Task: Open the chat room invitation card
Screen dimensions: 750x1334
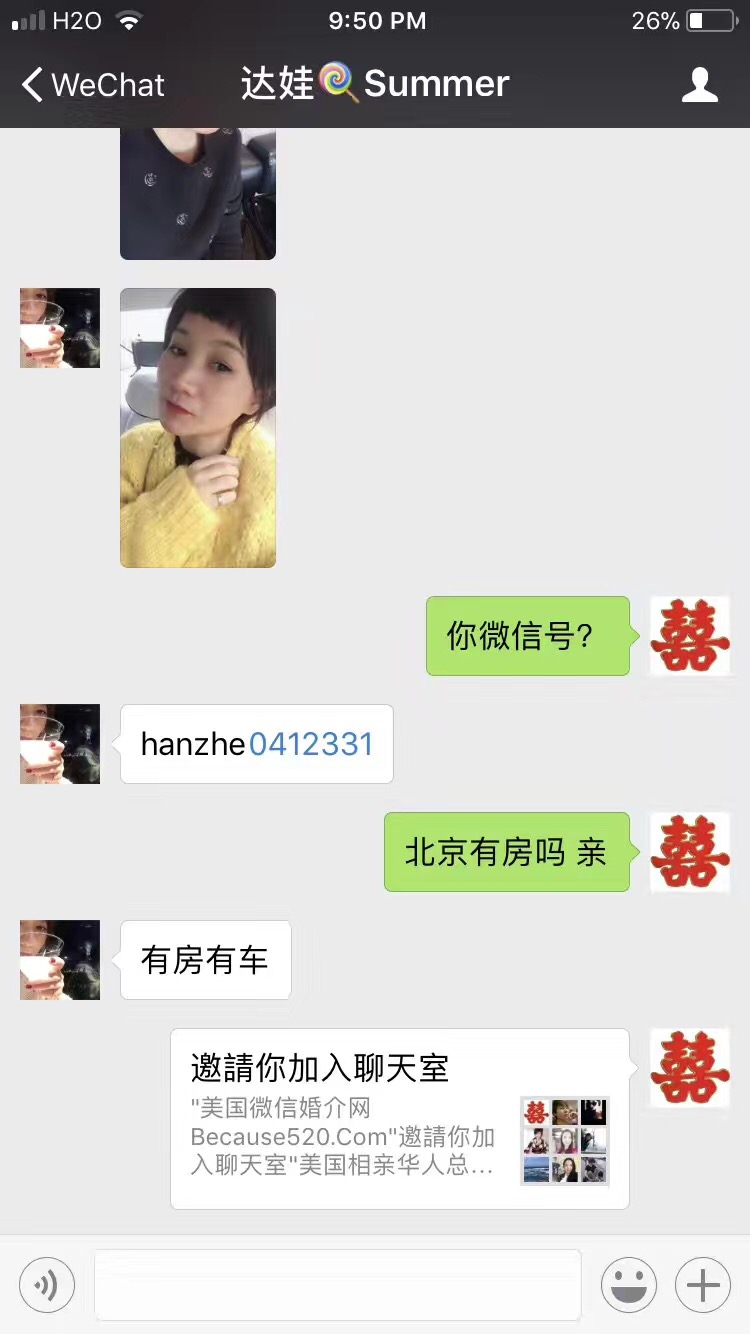Action: [x=399, y=1118]
